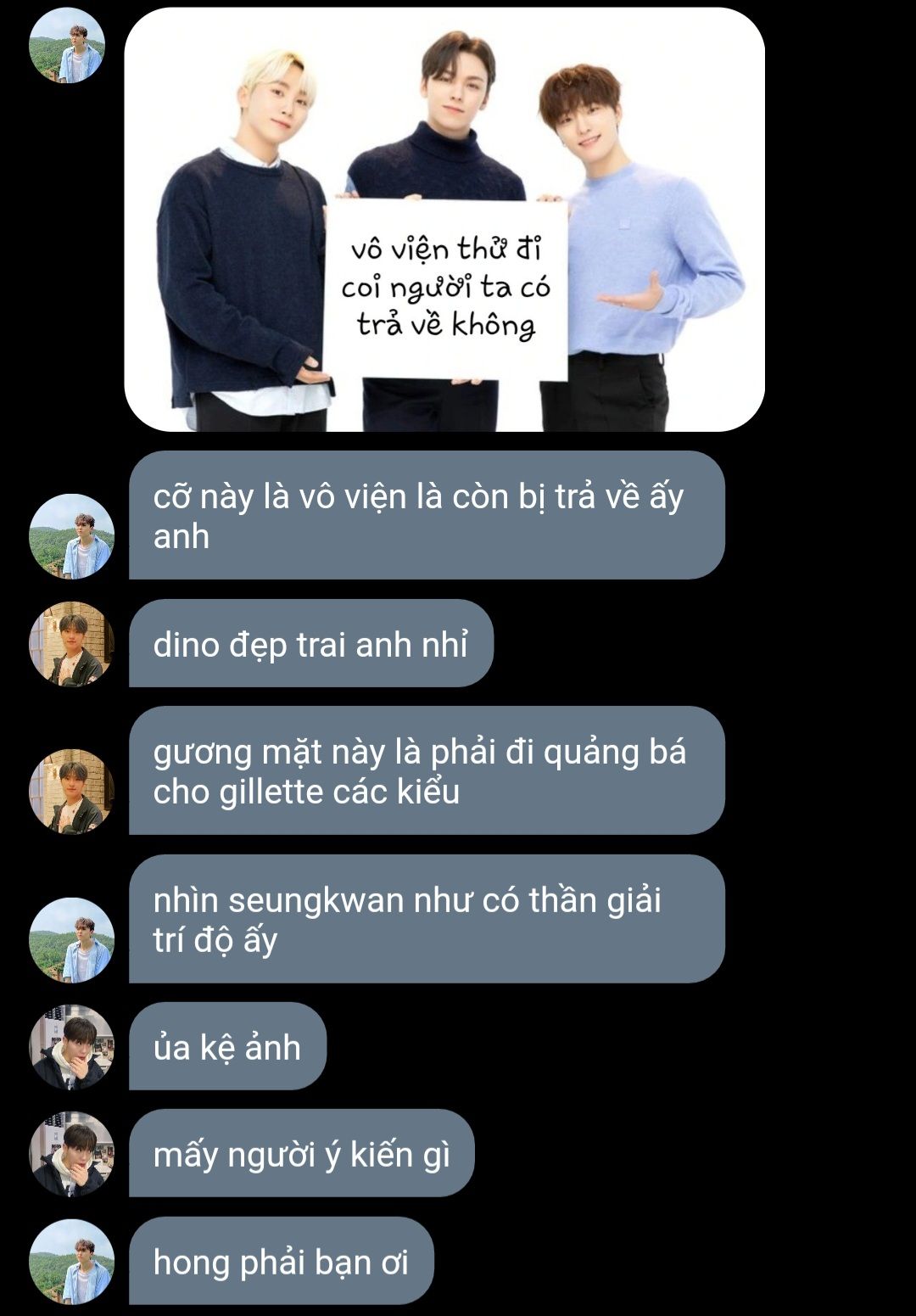The height and width of the screenshot is (1316, 916).
Task: Open the shared photo with the sign
Action: tap(444, 219)
